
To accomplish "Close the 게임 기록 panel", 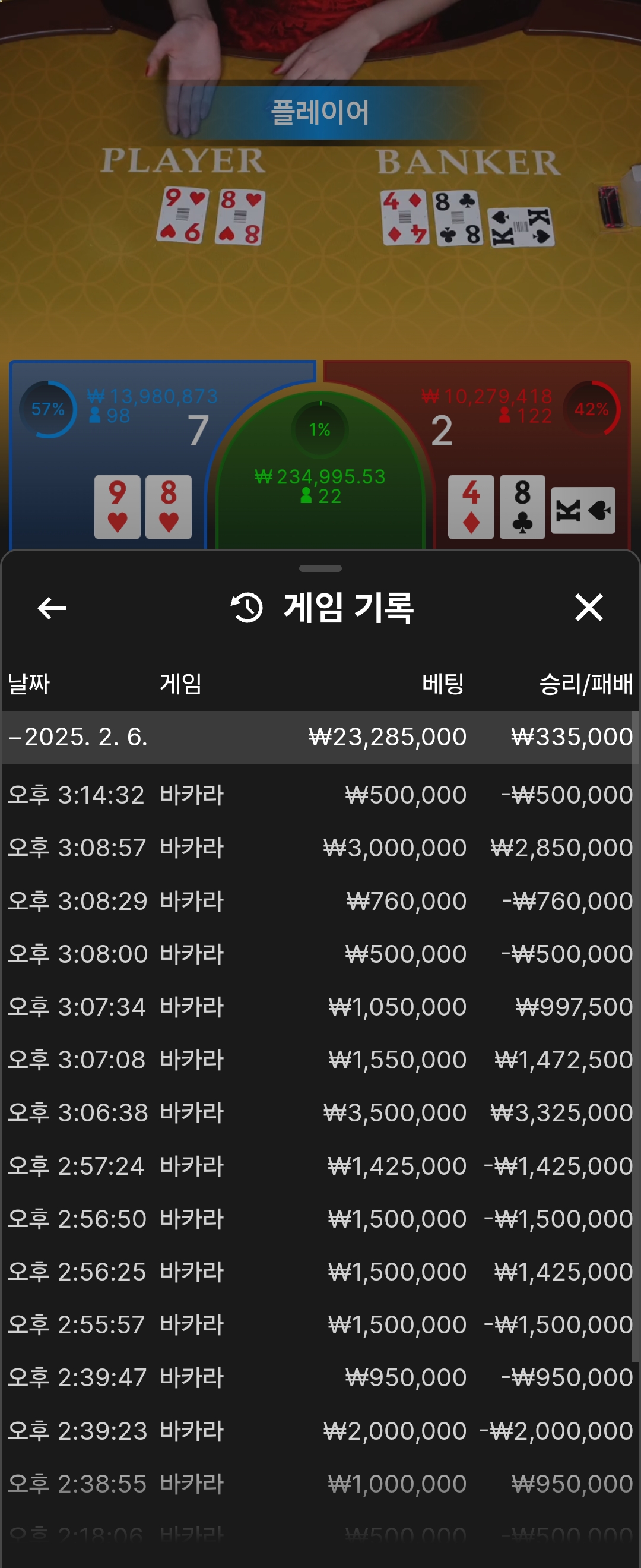I will click(588, 608).
